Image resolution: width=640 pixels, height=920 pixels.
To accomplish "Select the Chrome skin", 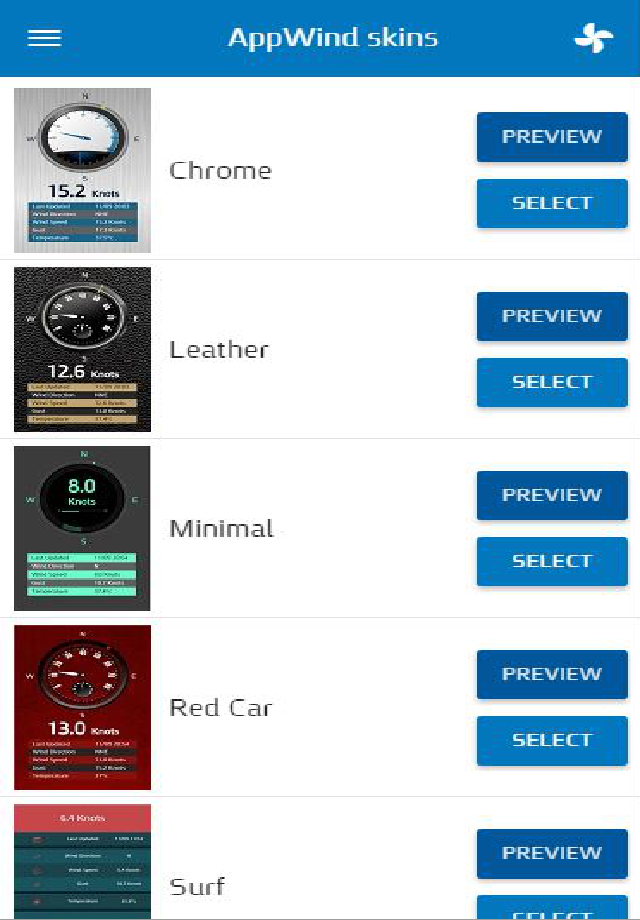I will coord(552,203).
